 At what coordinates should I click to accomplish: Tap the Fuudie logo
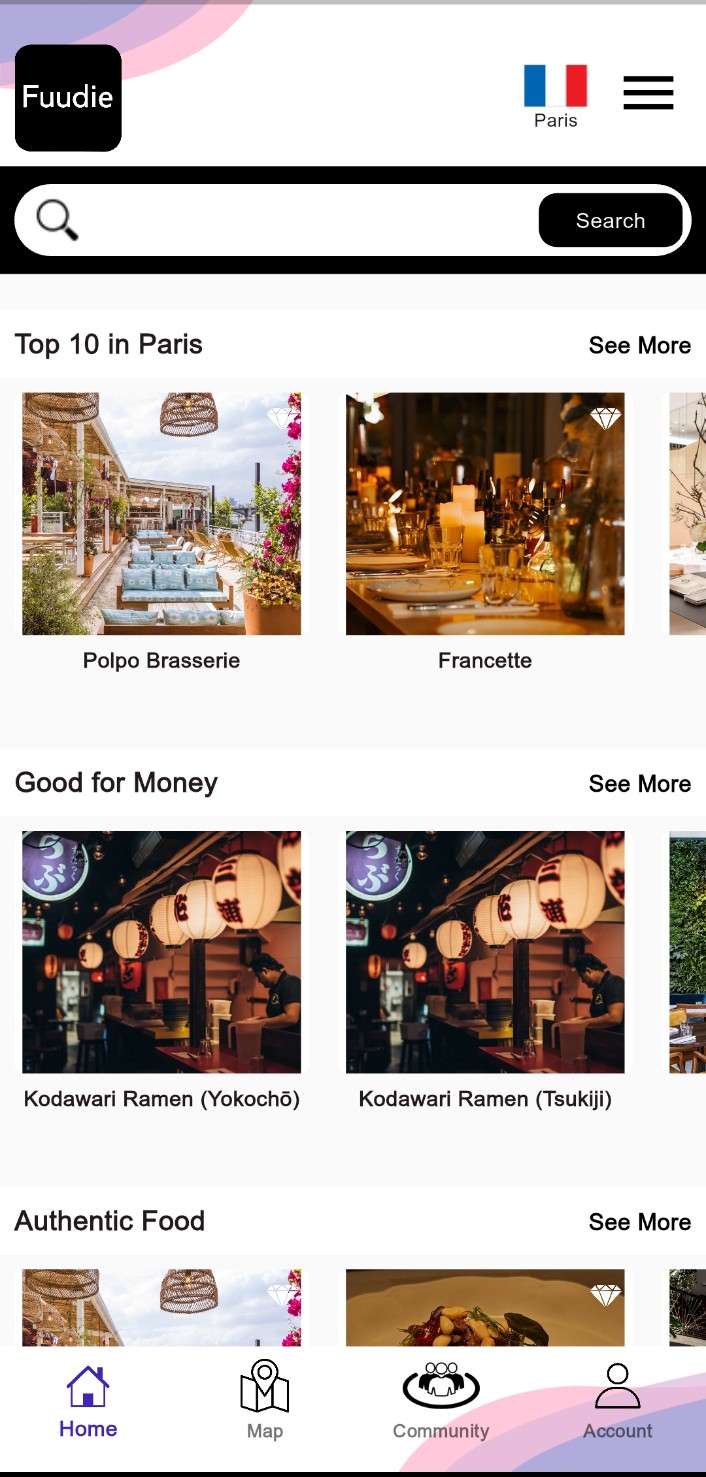coord(68,98)
